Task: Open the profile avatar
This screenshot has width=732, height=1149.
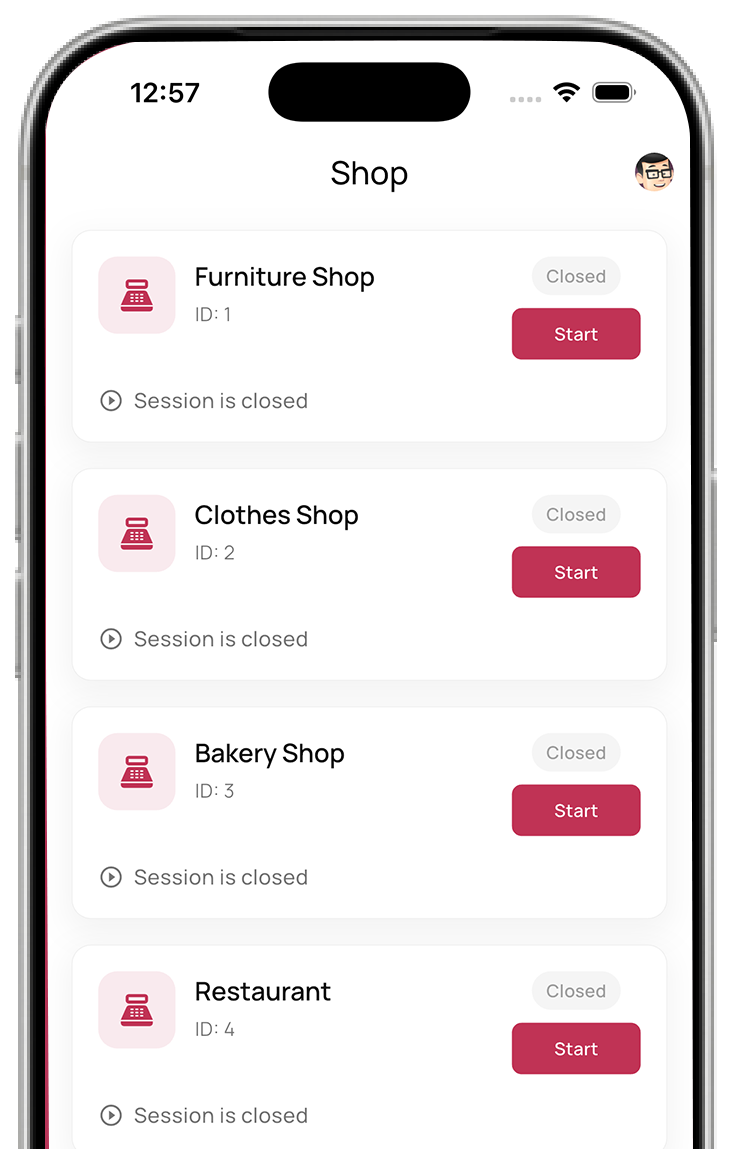Action: tap(654, 173)
